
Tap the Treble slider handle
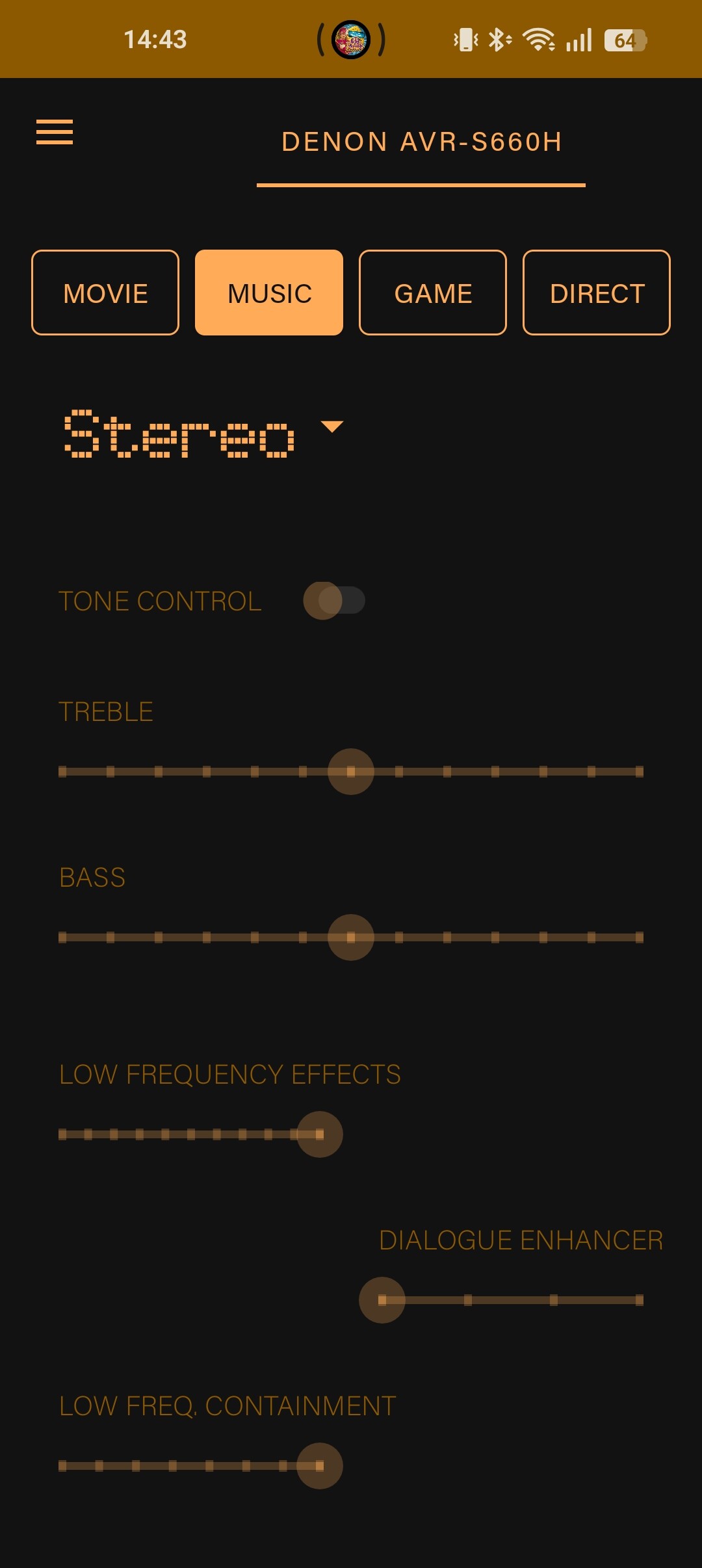(x=351, y=772)
